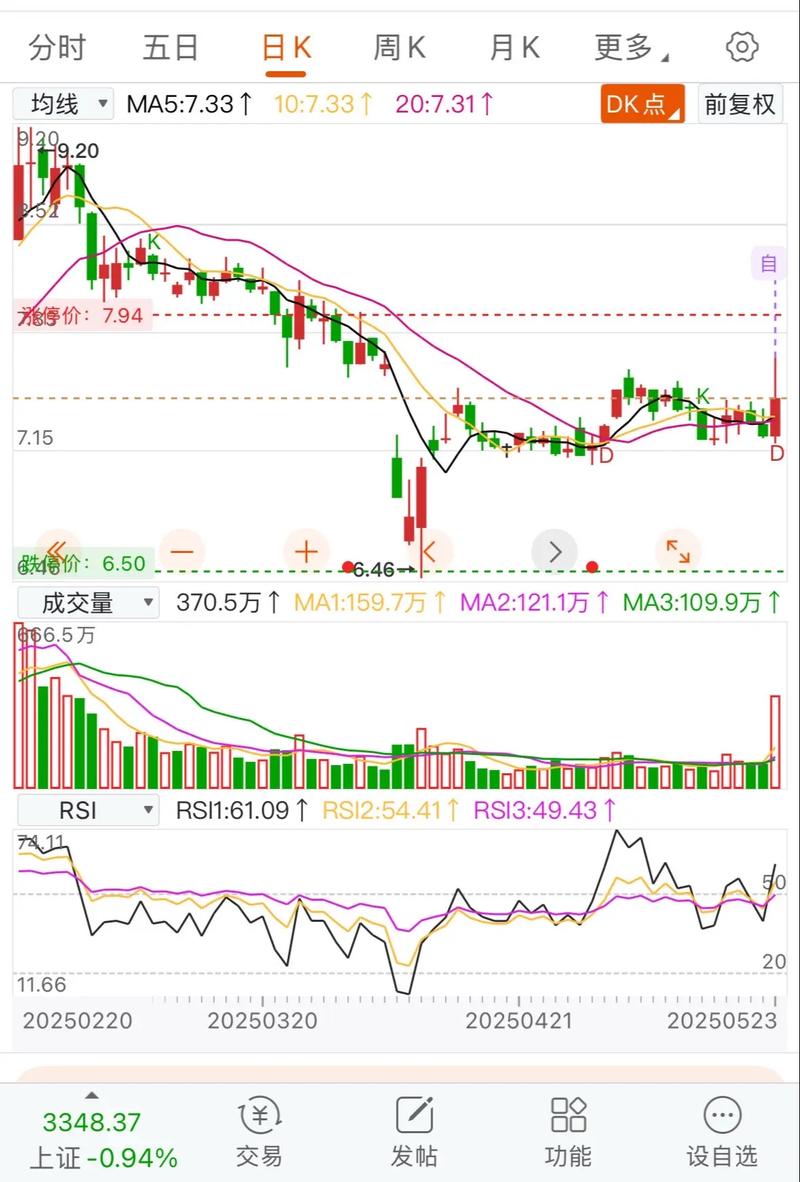
Task: Switch to the 分时 chart tab
Action: pos(57,47)
